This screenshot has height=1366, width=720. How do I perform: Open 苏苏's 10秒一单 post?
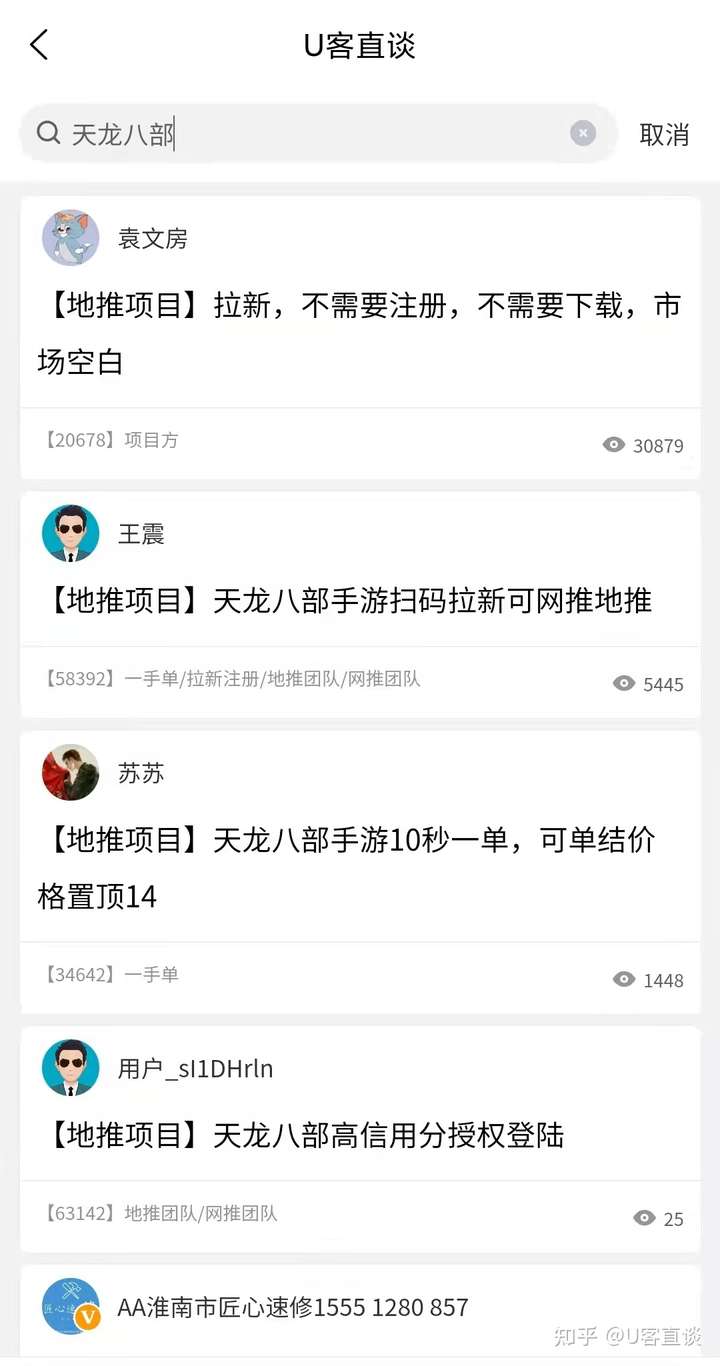[346, 866]
